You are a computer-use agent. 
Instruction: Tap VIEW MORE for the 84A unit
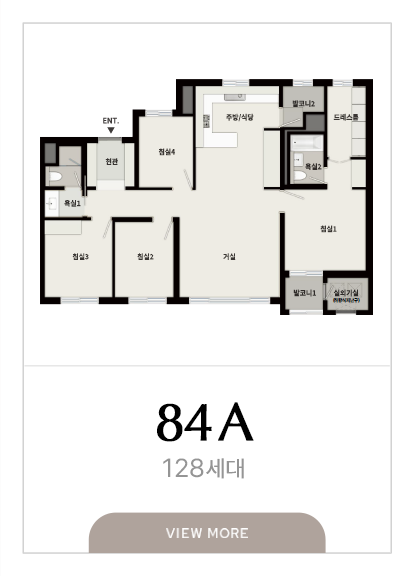(x=207, y=532)
